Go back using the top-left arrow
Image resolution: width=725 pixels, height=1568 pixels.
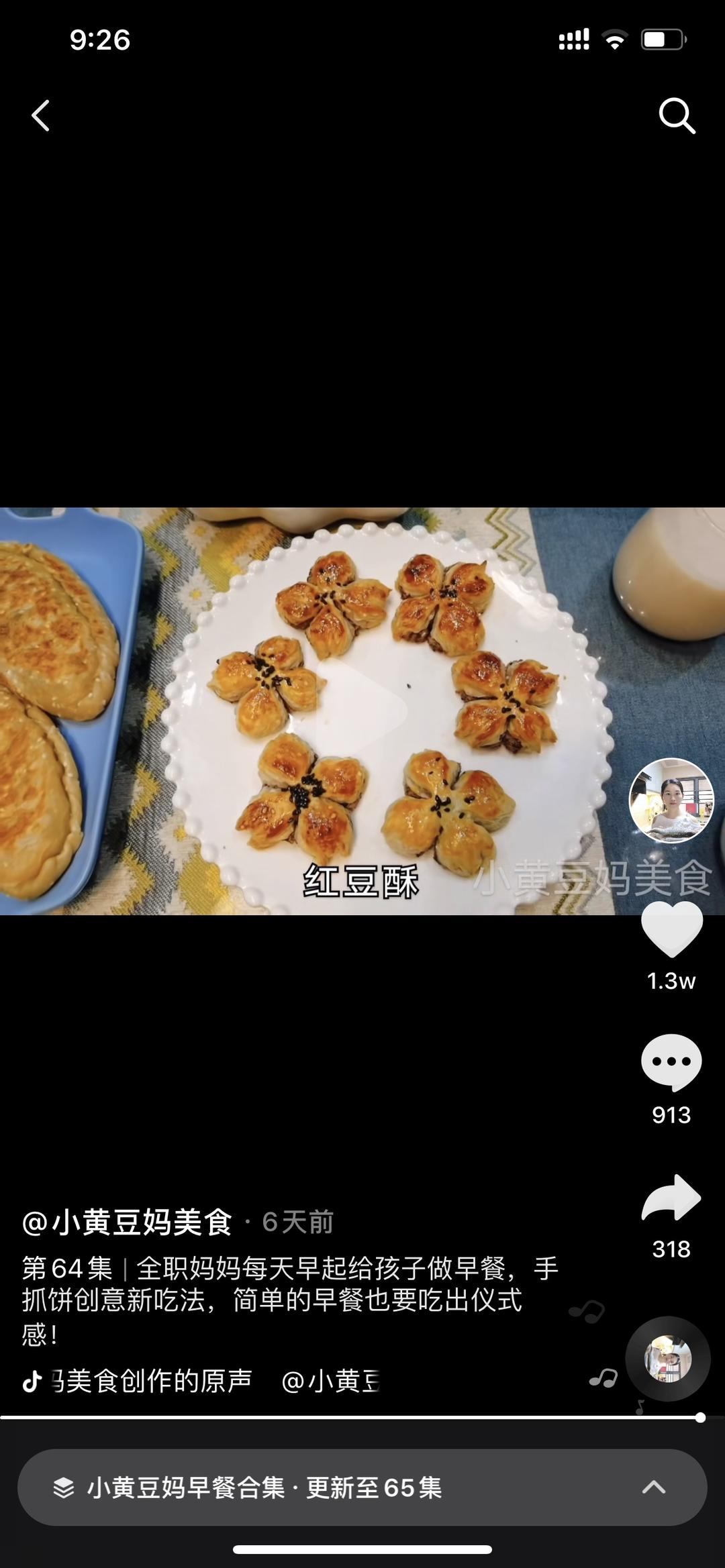tap(41, 115)
